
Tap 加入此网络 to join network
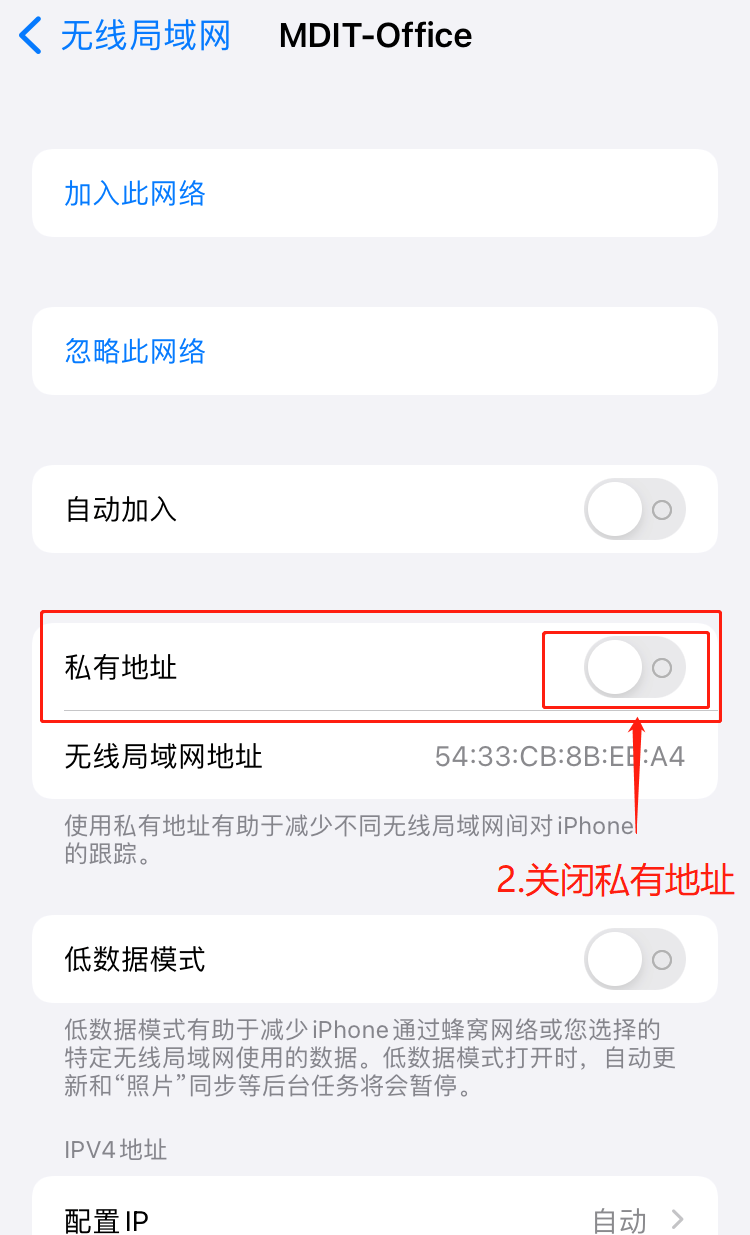135,193
